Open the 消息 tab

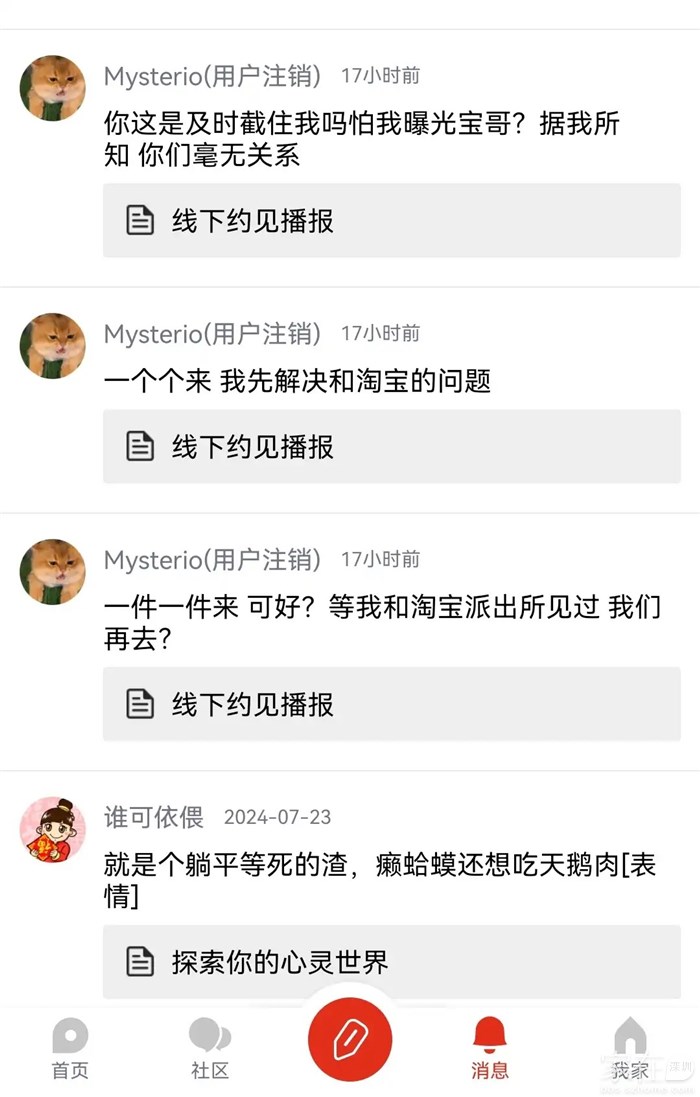click(x=490, y=1048)
